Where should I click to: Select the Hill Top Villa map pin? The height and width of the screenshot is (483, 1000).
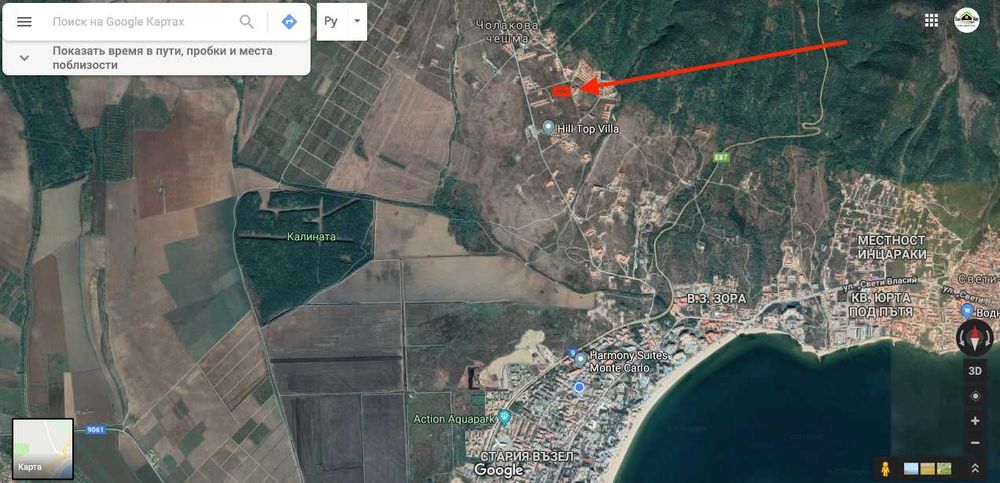[548, 127]
